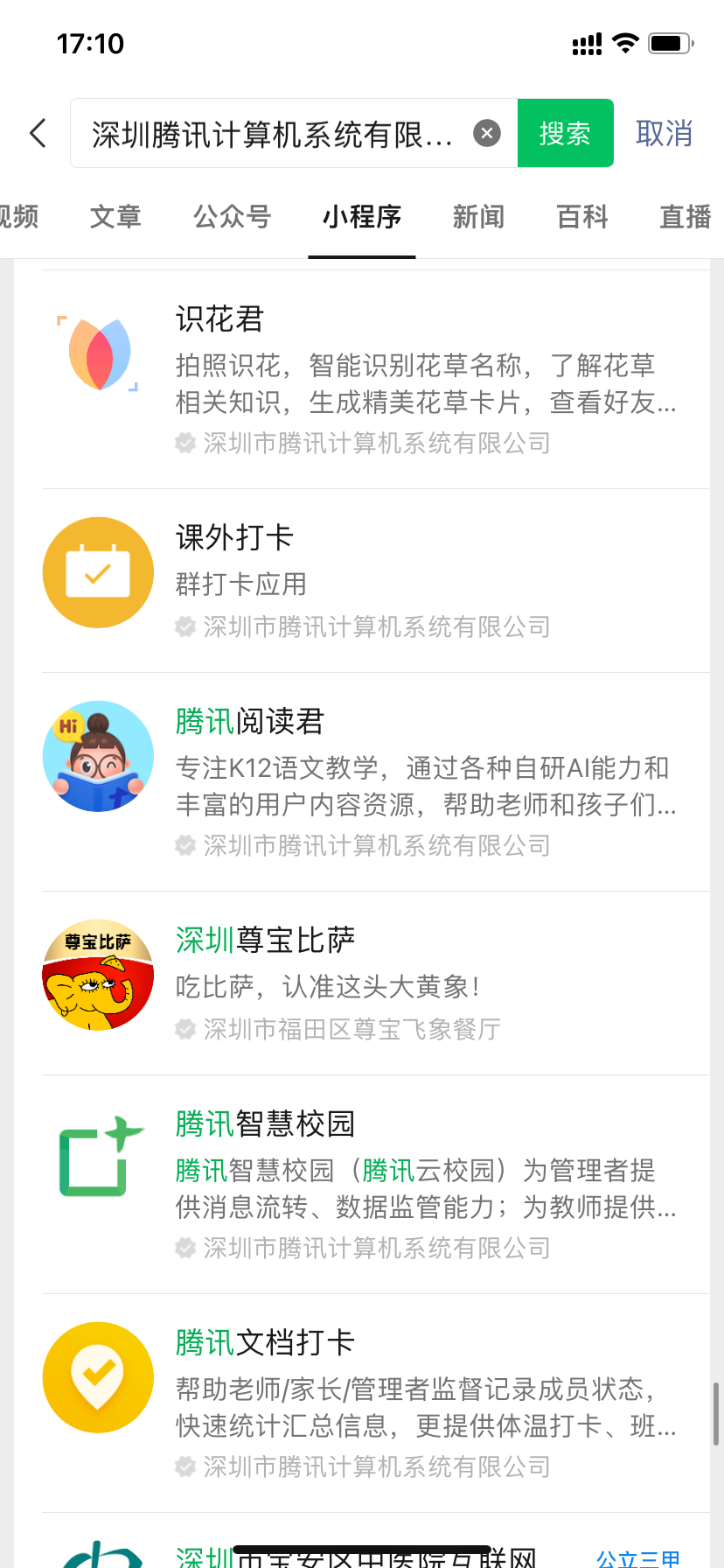The height and width of the screenshot is (1568, 724).
Task: Open the 腾讯文档打卡 mini program
Action: click(376, 1403)
